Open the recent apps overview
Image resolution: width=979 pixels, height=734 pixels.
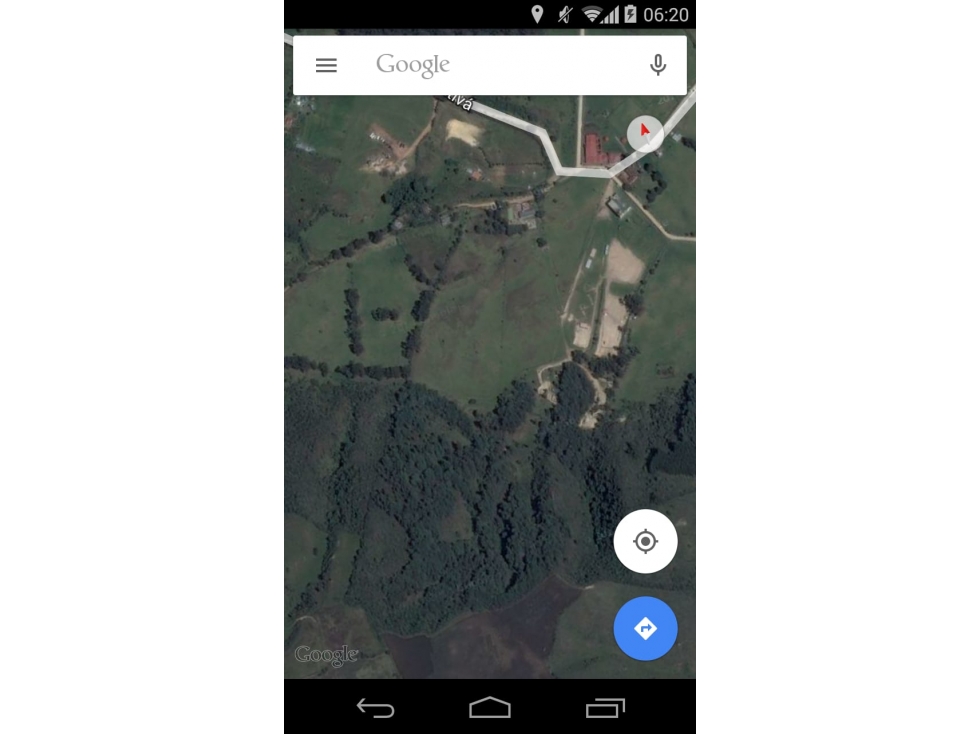604,708
